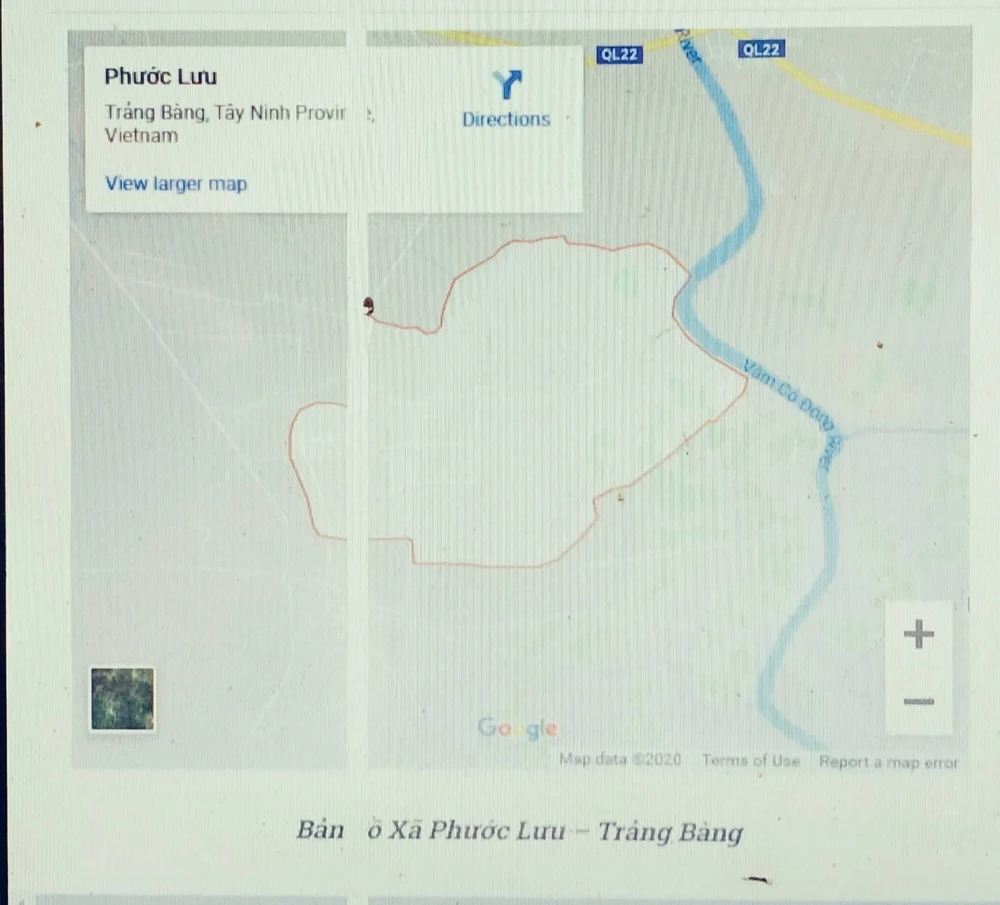Image resolution: width=1000 pixels, height=905 pixels.
Task: Open the View larger map link
Action: [x=175, y=184]
